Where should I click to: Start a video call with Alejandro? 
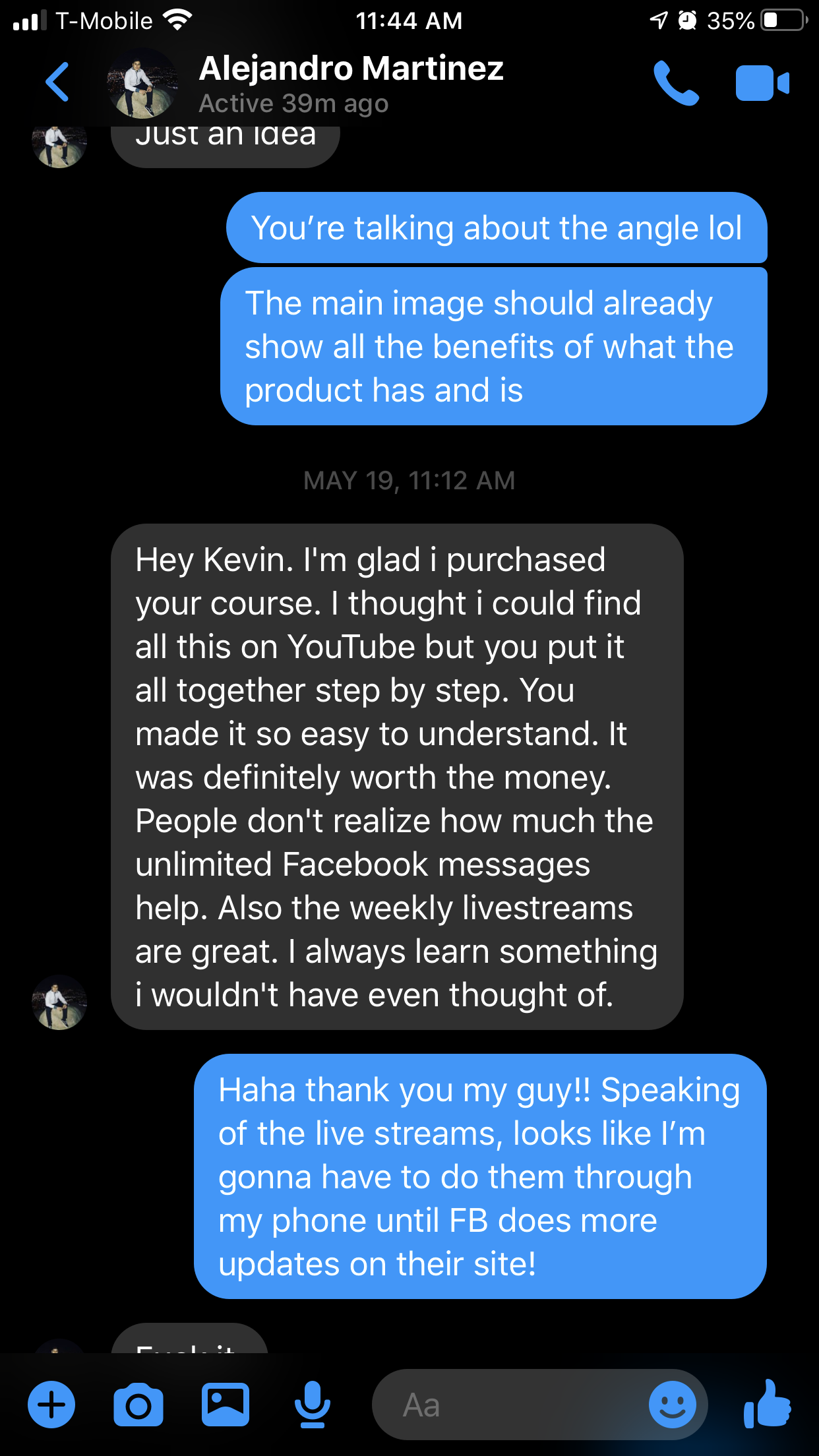coord(762,84)
